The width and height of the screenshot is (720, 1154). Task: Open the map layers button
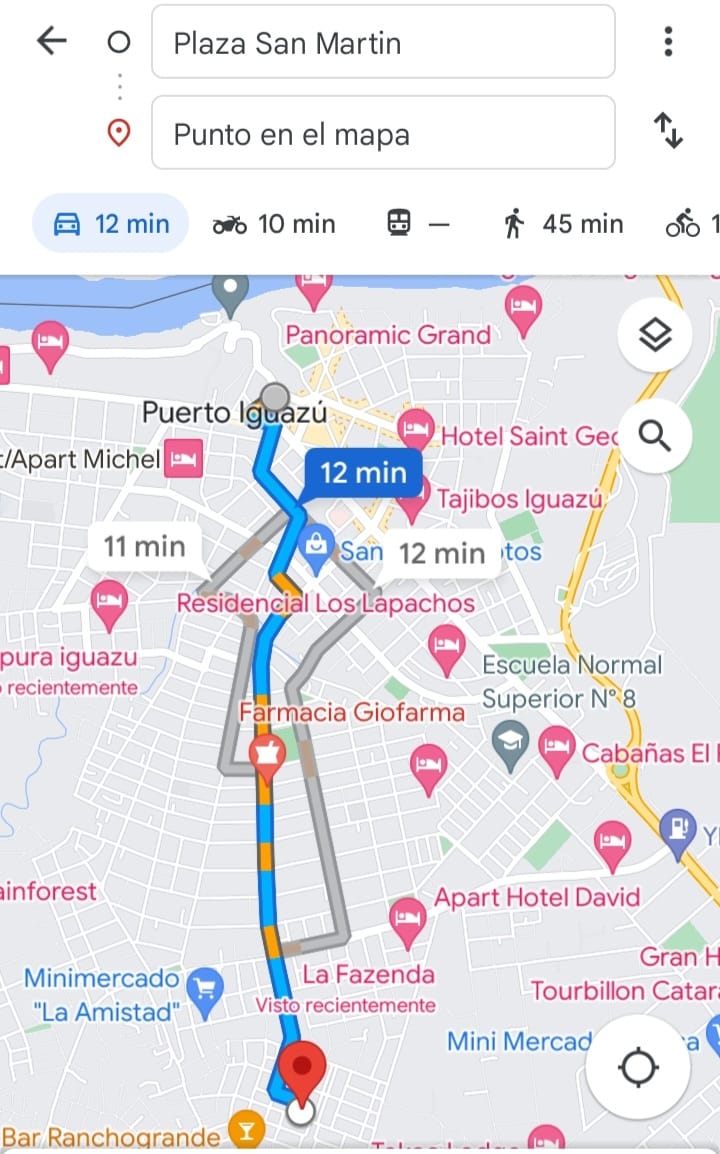[654, 336]
